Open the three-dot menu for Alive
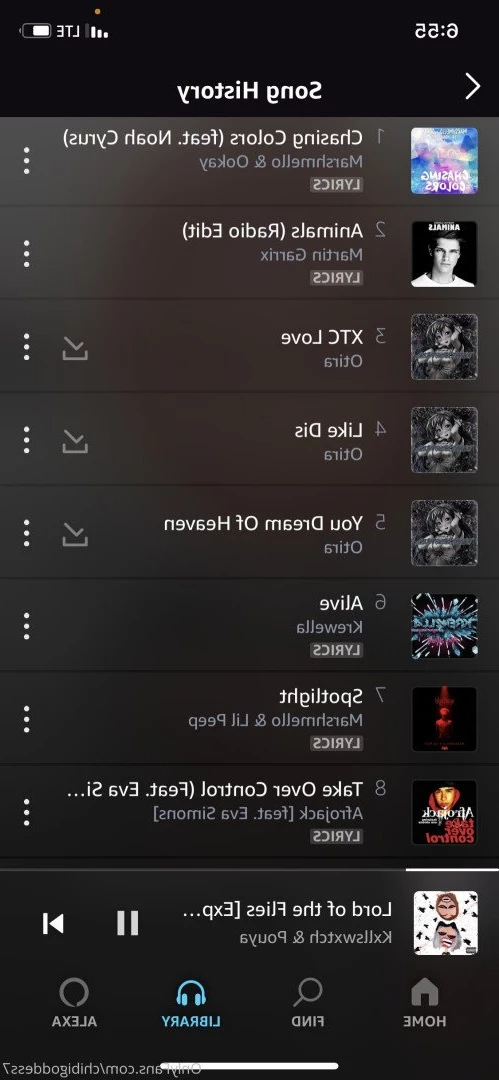The width and height of the screenshot is (499, 1080). (x=27, y=625)
